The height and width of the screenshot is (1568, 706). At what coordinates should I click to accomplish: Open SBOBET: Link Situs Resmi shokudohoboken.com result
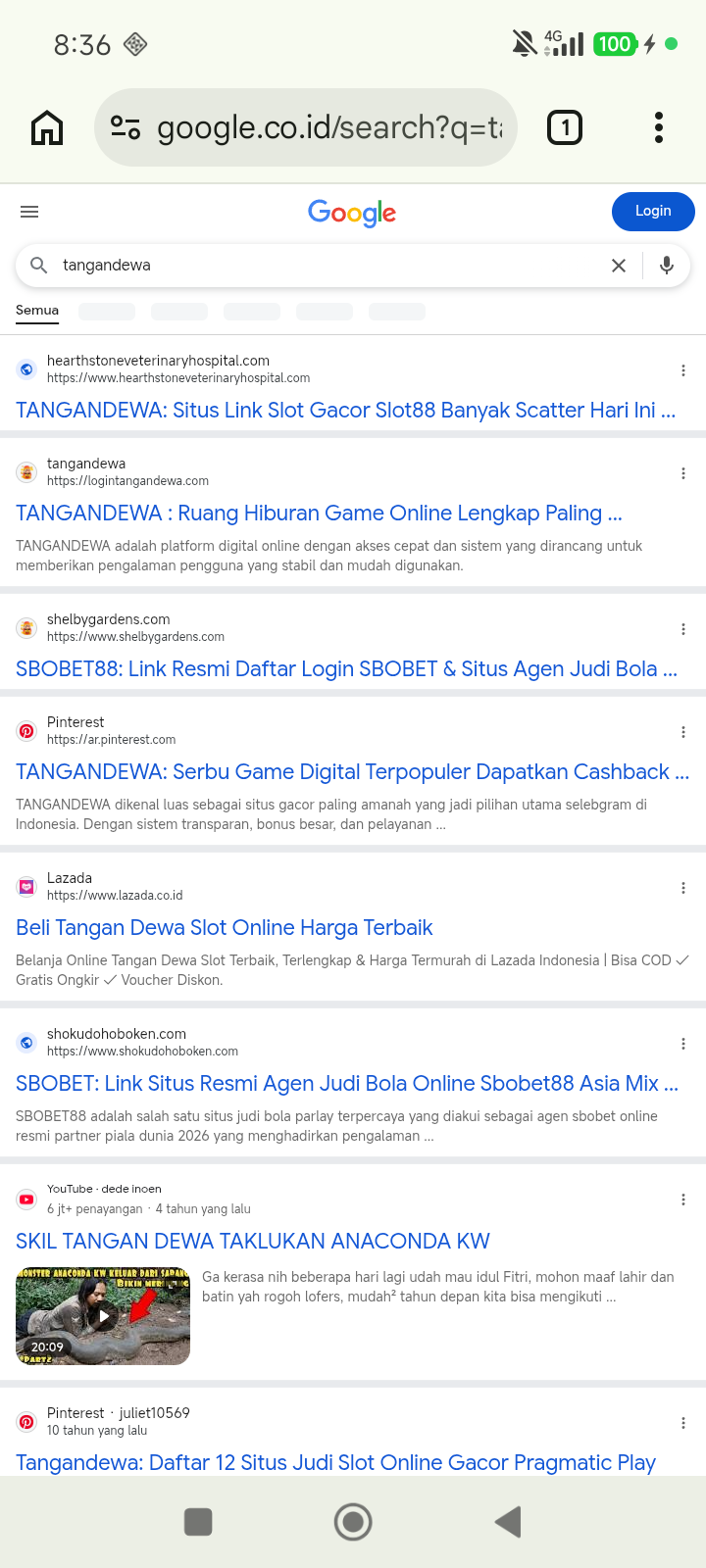[x=347, y=1084]
